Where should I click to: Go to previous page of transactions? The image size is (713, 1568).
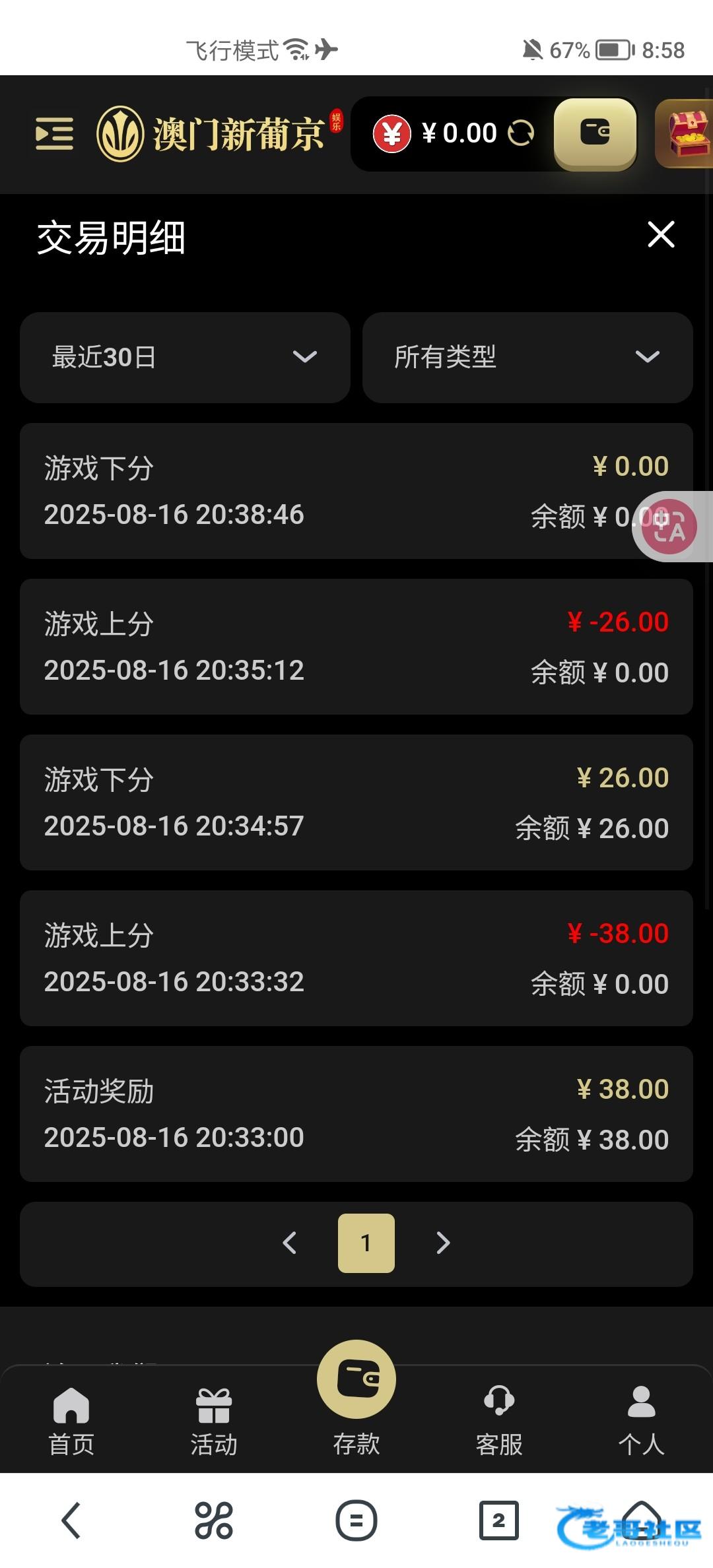289,1243
